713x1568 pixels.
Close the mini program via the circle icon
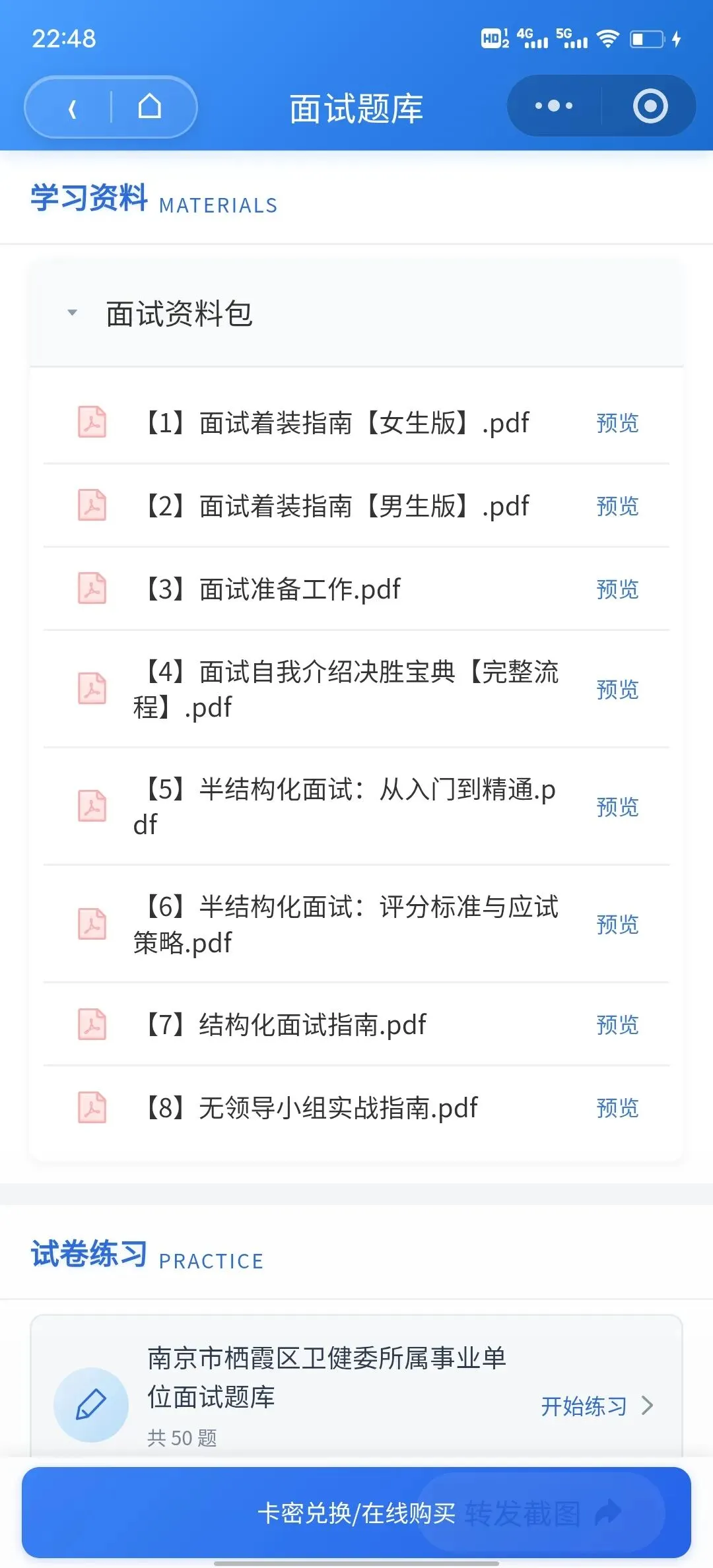[650, 106]
